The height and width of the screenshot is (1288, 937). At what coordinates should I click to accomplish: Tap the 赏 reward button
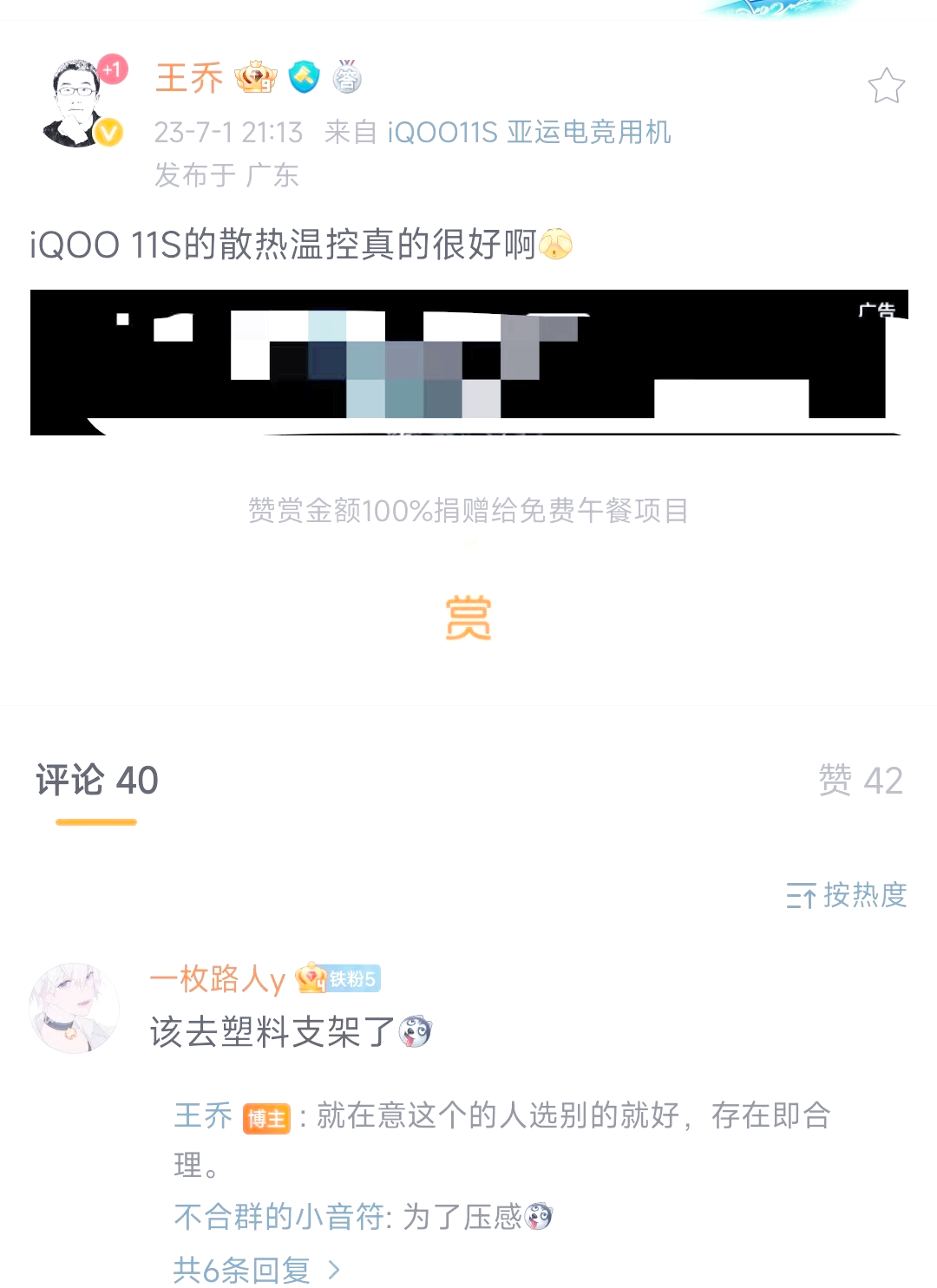(x=468, y=618)
